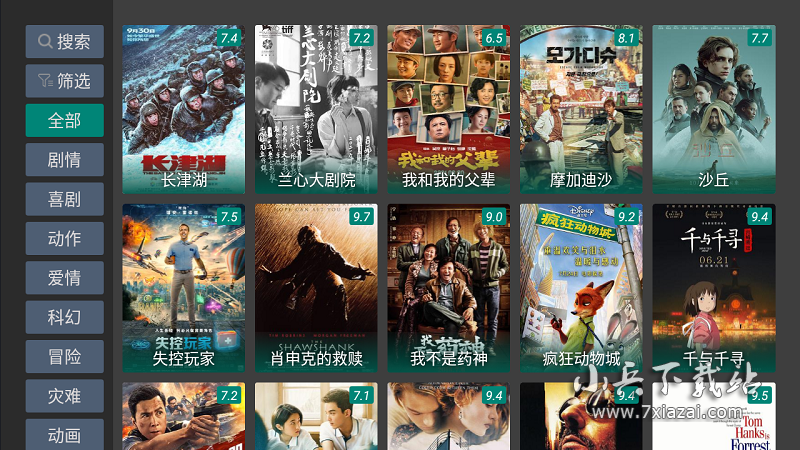Viewport: 800px width, 450px height.
Task: Open the movie 摩加迪沙
Action: point(581,109)
